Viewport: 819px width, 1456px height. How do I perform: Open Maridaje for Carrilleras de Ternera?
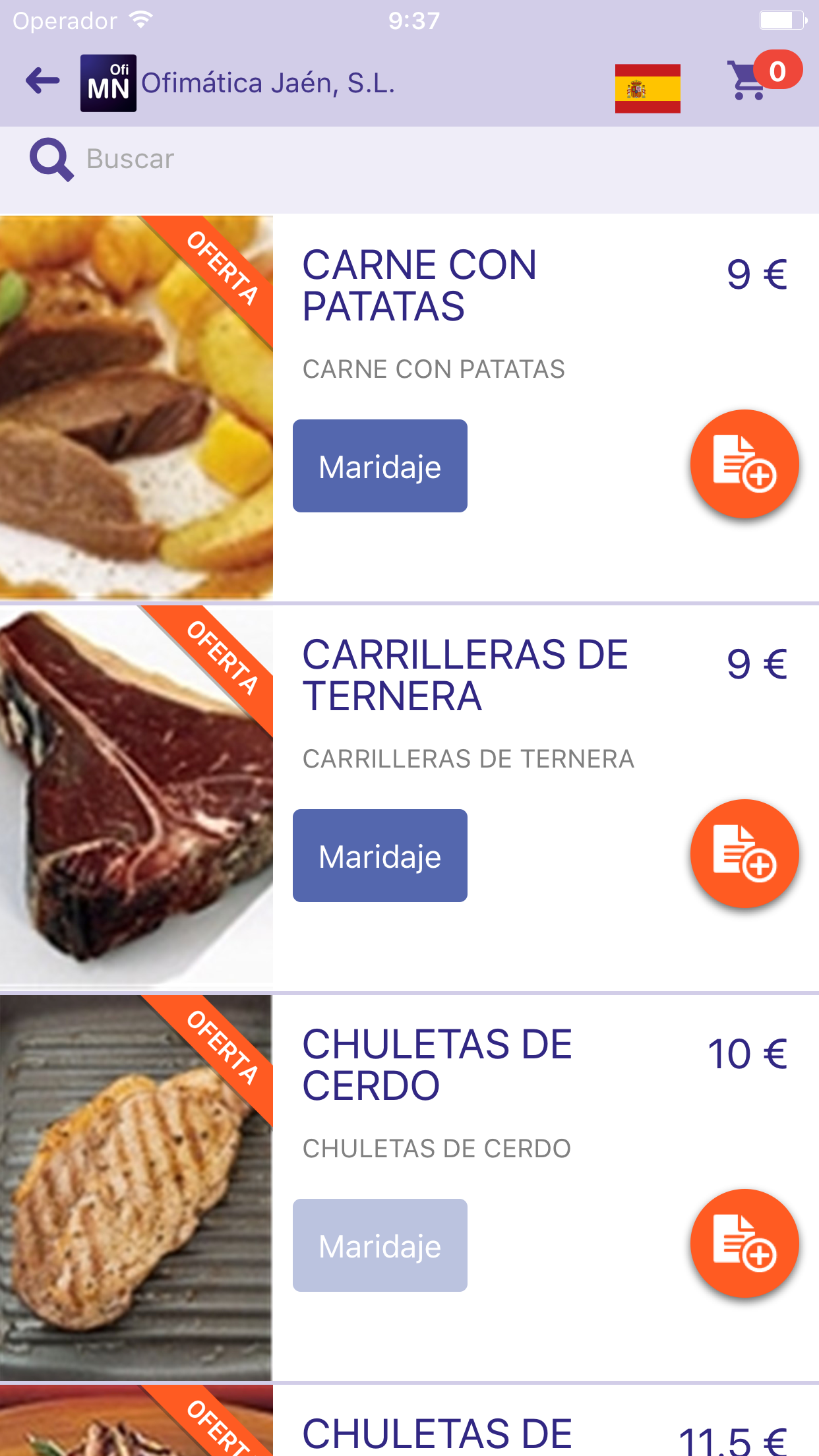(380, 856)
